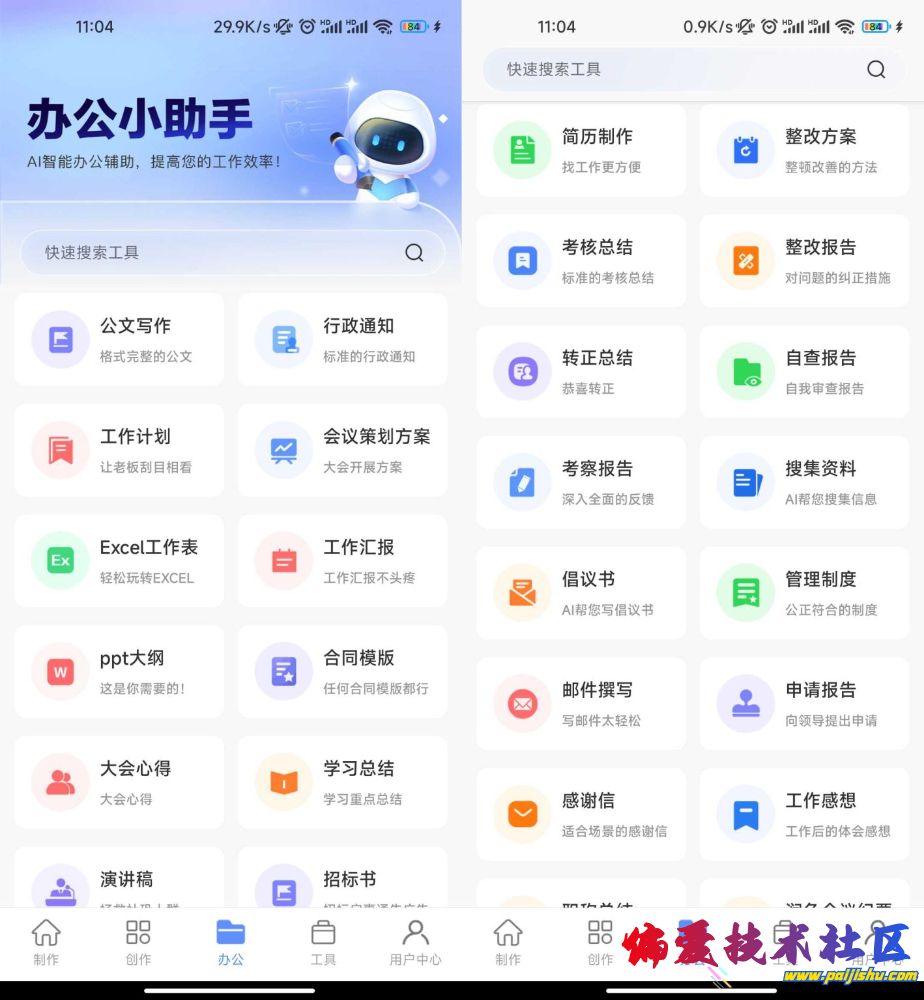Select the 整改方案 card

[x=804, y=150]
